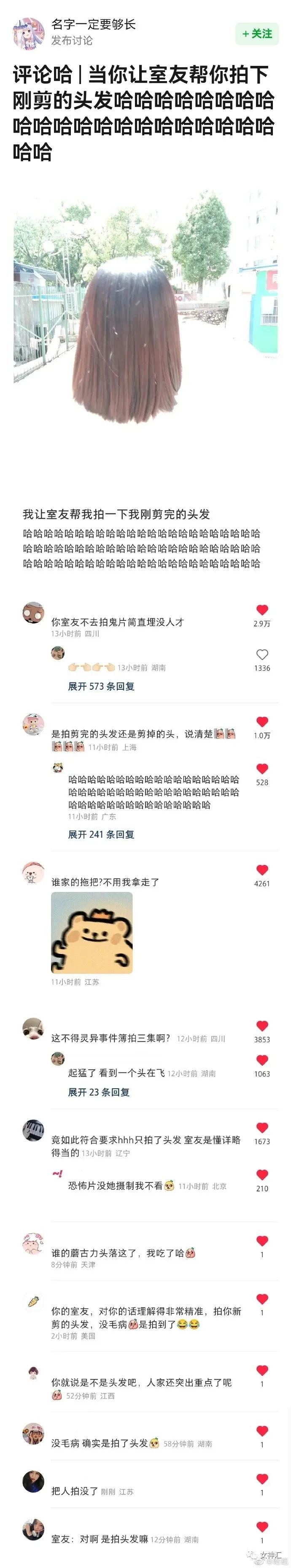Like the comment 把人拍没了
This screenshot has width=291, height=1568.
point(262,1479)
